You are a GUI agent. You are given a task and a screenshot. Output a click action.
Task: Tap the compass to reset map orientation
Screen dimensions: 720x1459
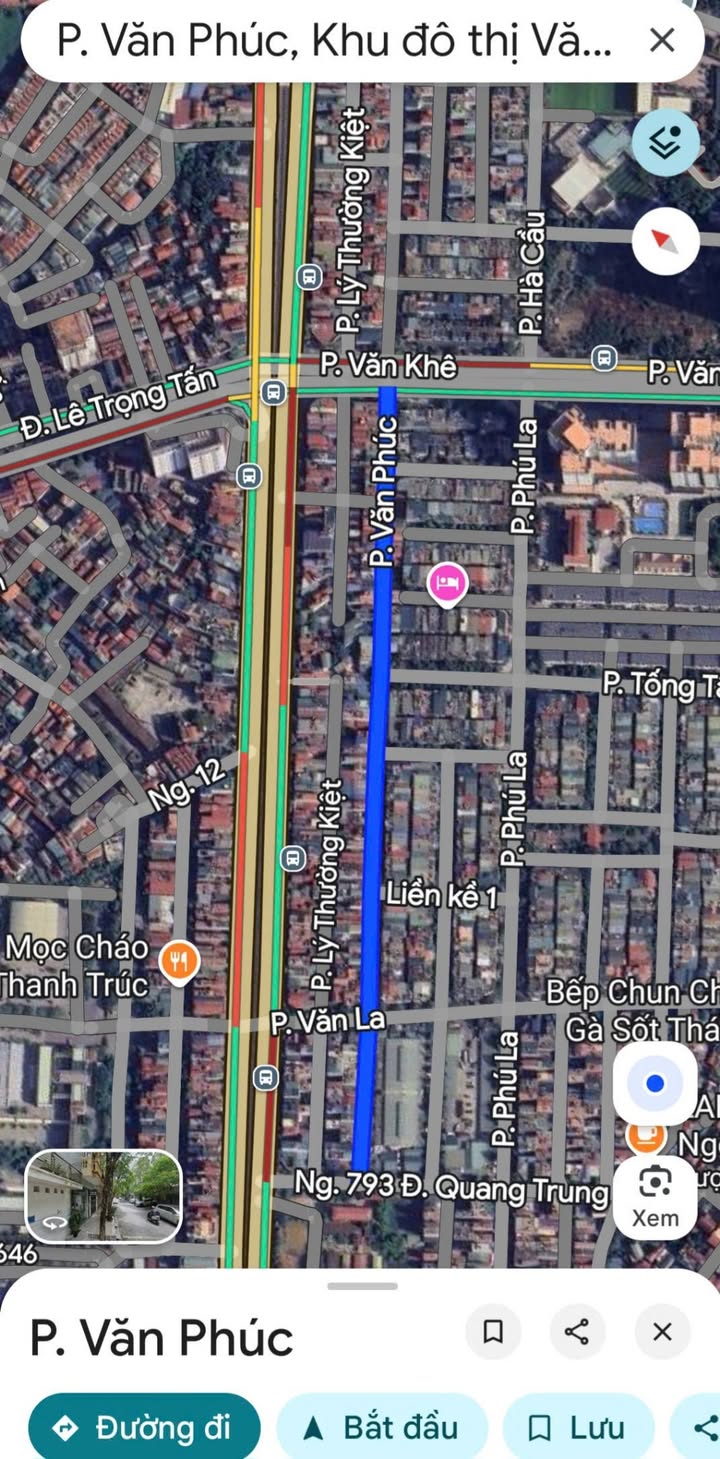666,241
